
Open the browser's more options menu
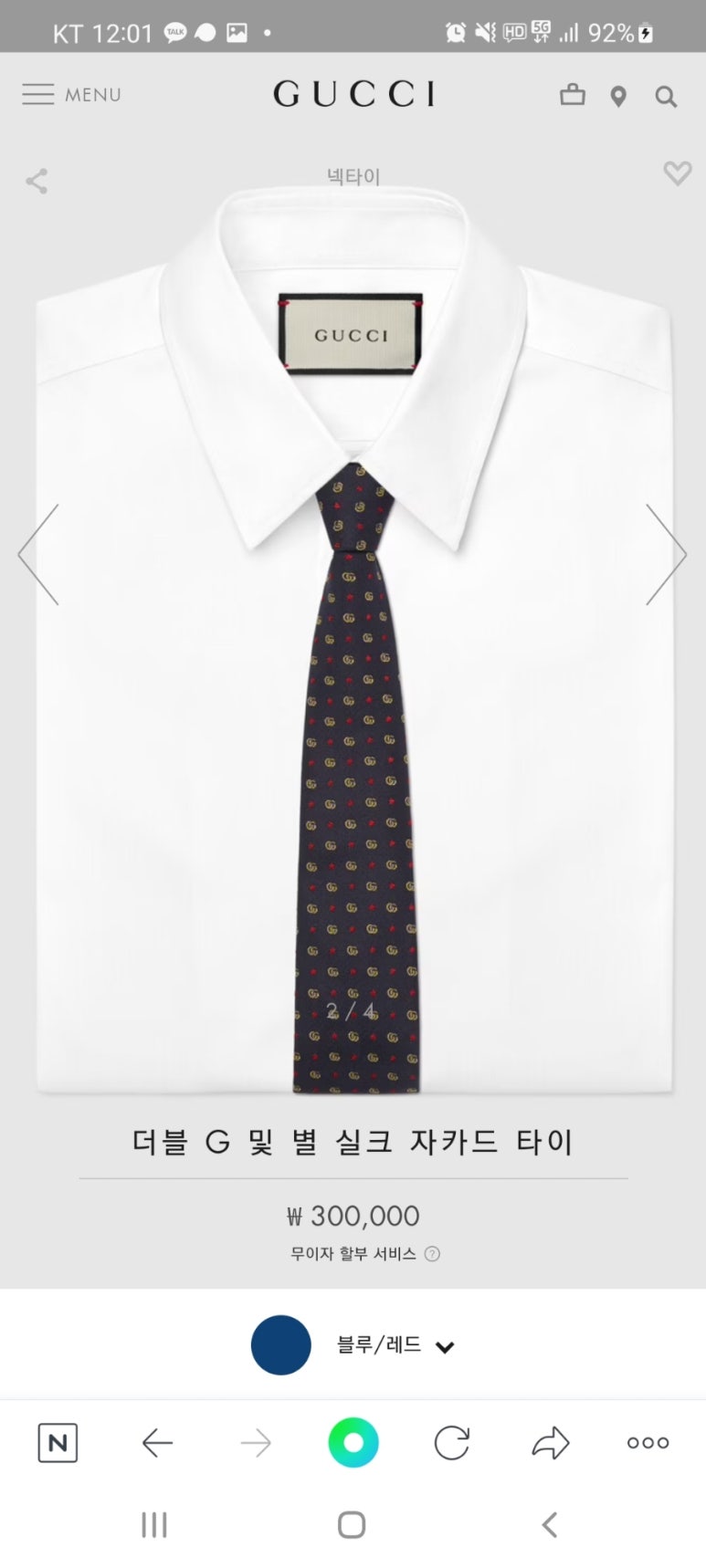pyautogui.click(x=648, y=1443)
